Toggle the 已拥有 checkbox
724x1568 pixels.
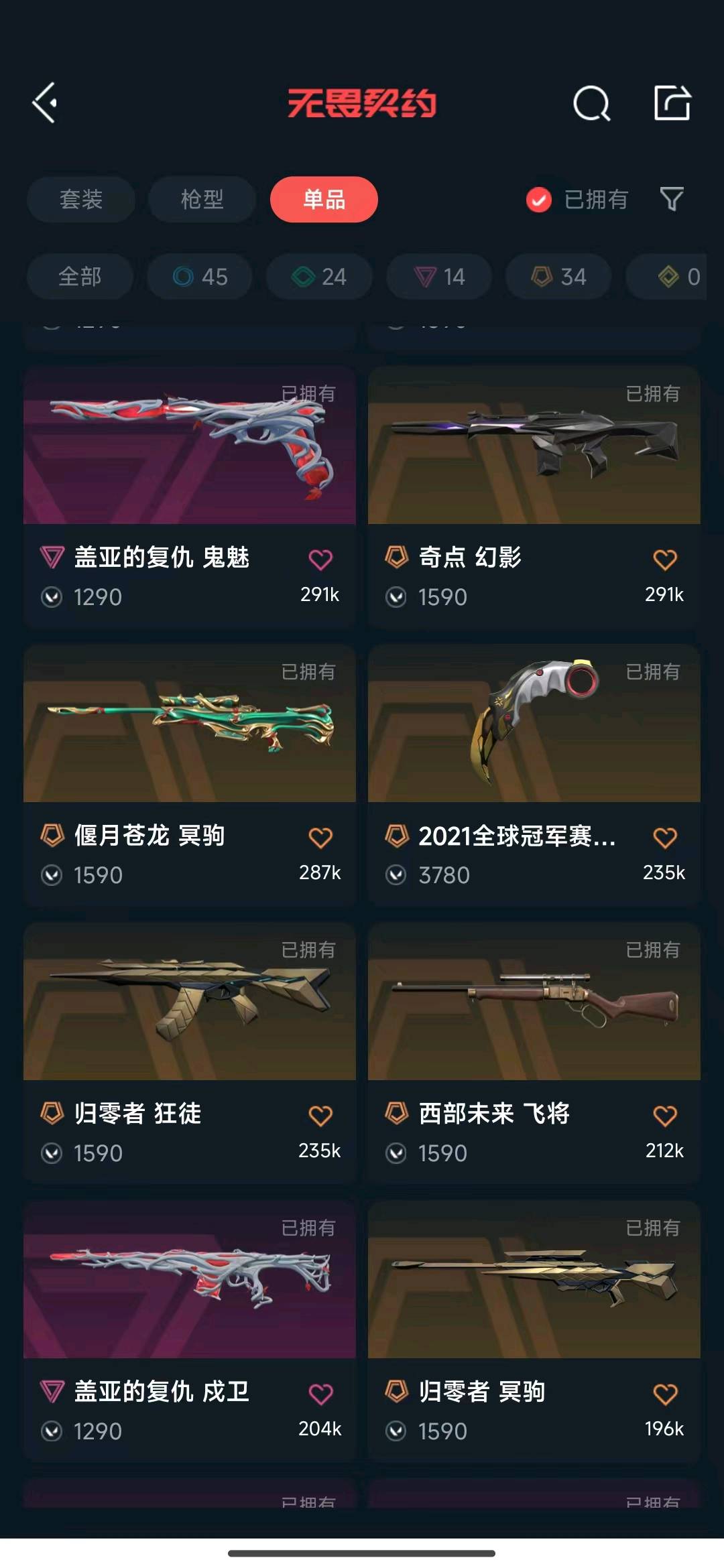pos(539,199)
